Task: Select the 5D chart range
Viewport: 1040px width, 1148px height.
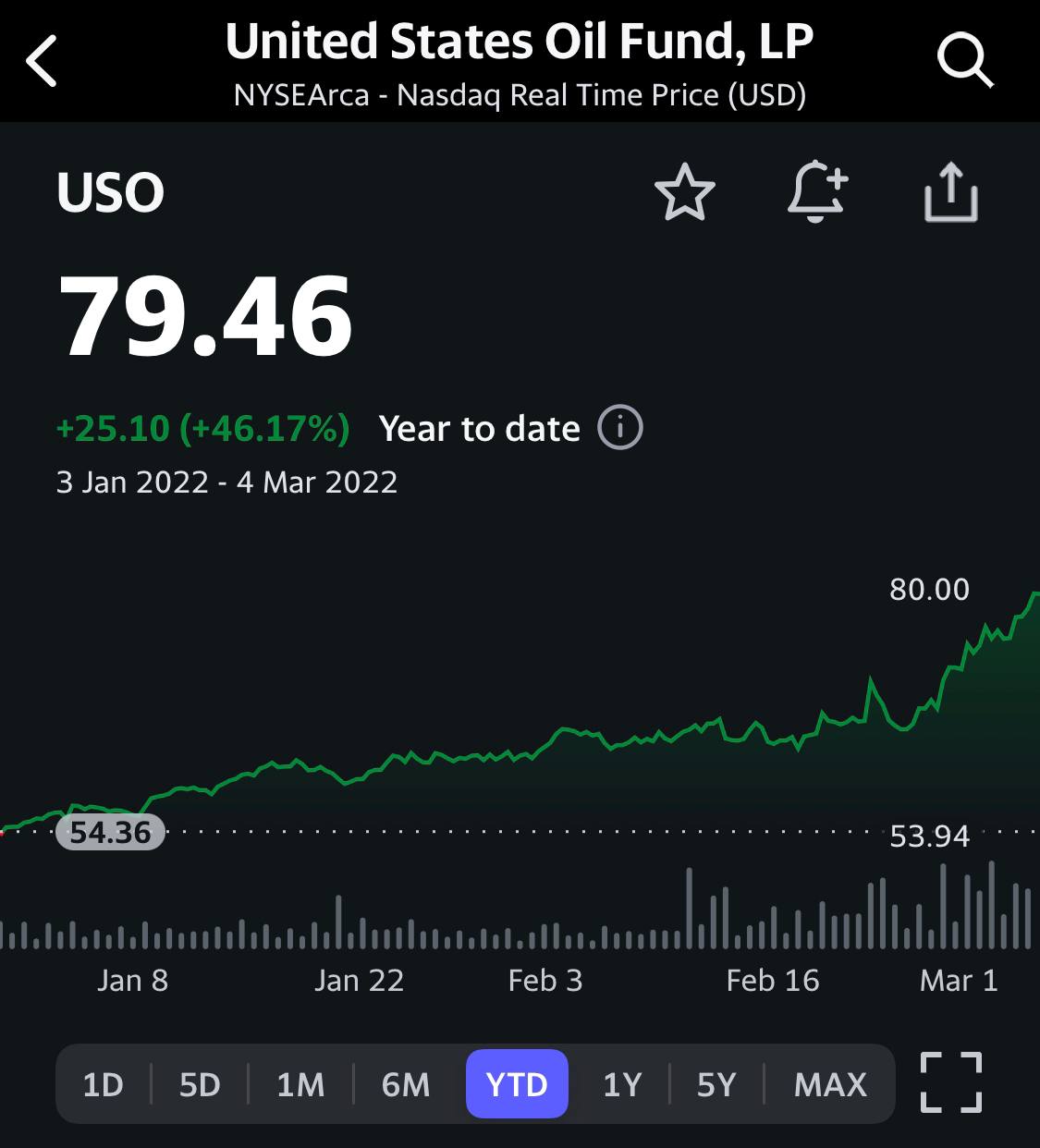Action: click(x=200, y=1084)
